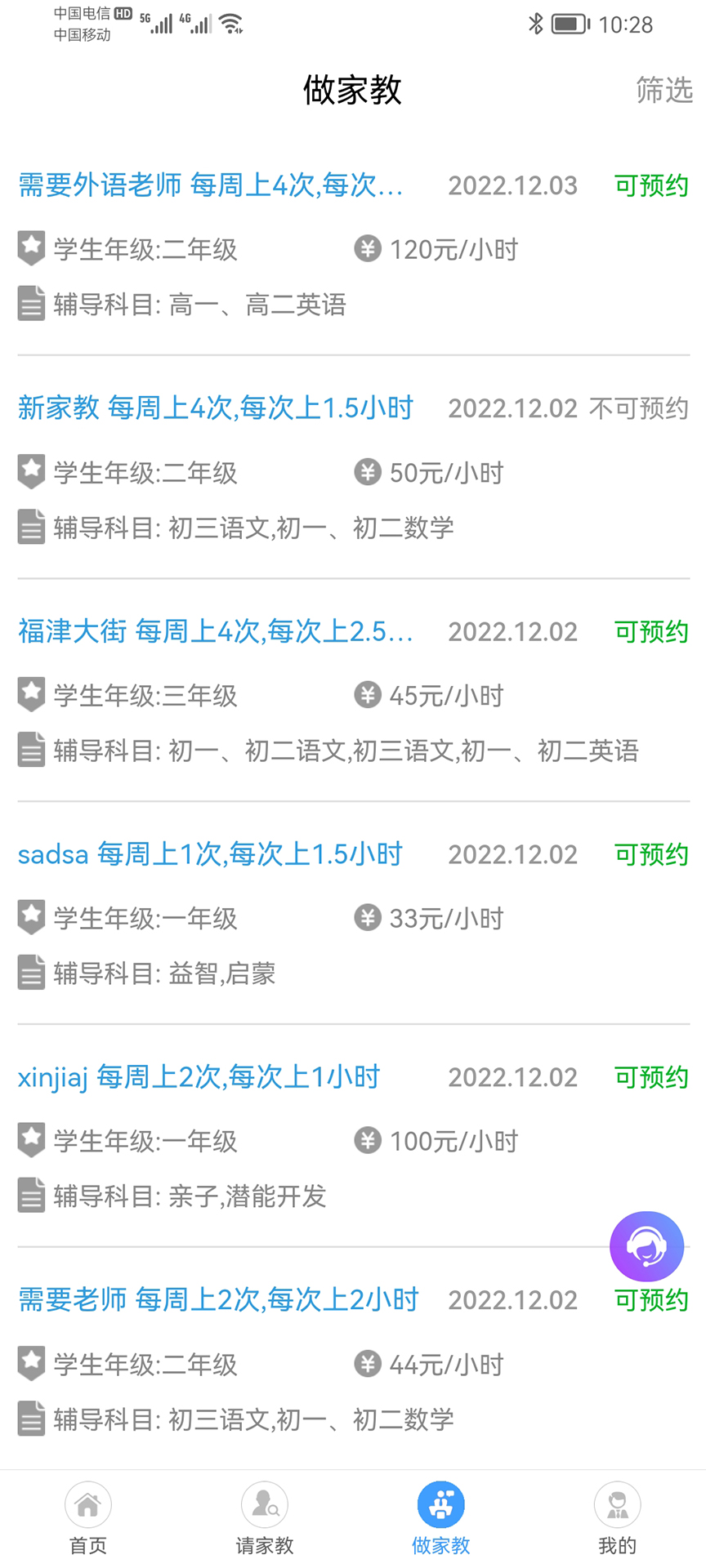The height and width of the screenshot is (1568, 706).
Task: Switch to the 首页 tab
Action: pos(88,1519)
